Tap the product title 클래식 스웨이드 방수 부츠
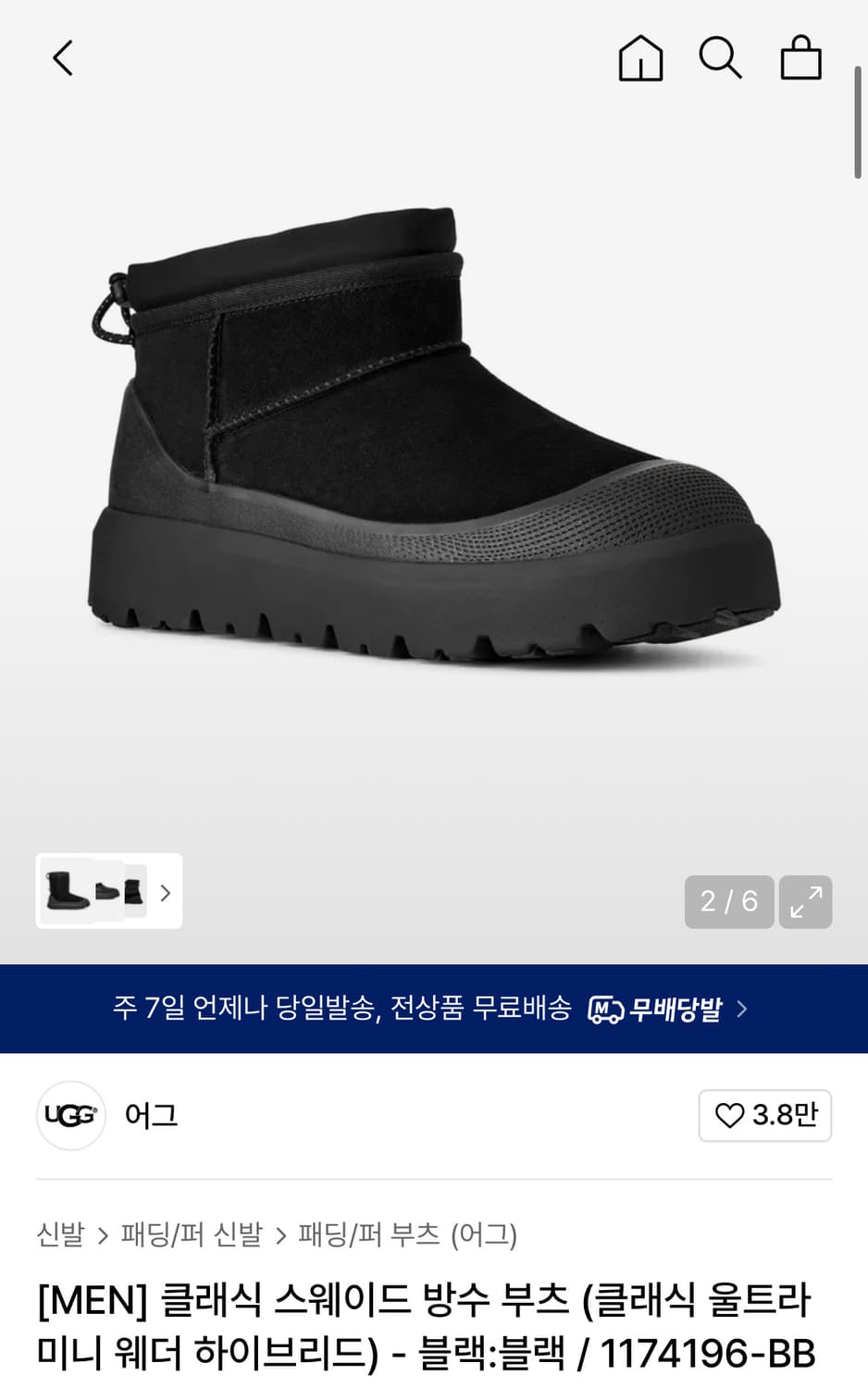 pyautogui.click(x=426, y=1328)
